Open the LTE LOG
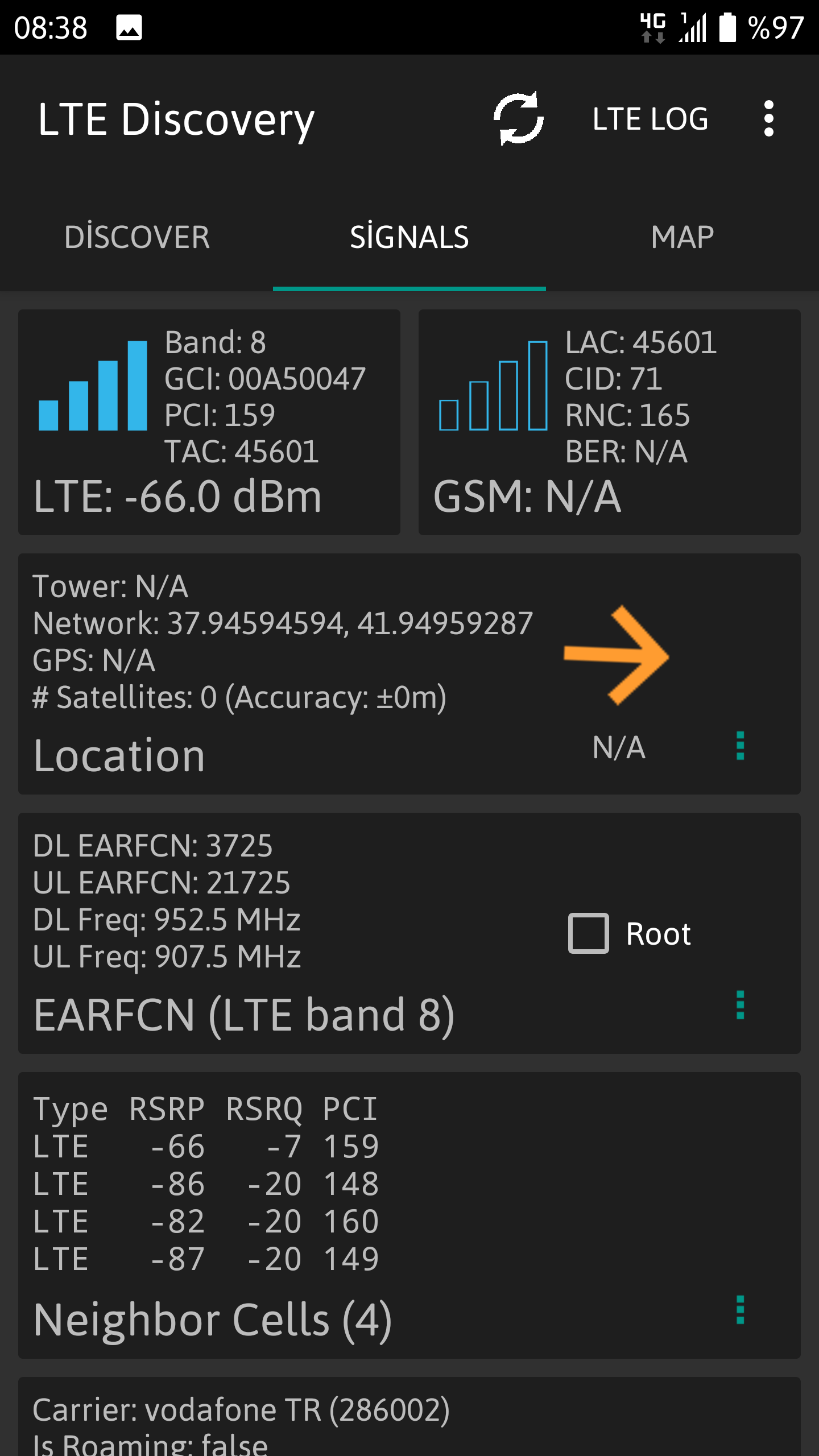This screenshot has height=1456, width=819. pyautogui.click(x=650, y=119)
